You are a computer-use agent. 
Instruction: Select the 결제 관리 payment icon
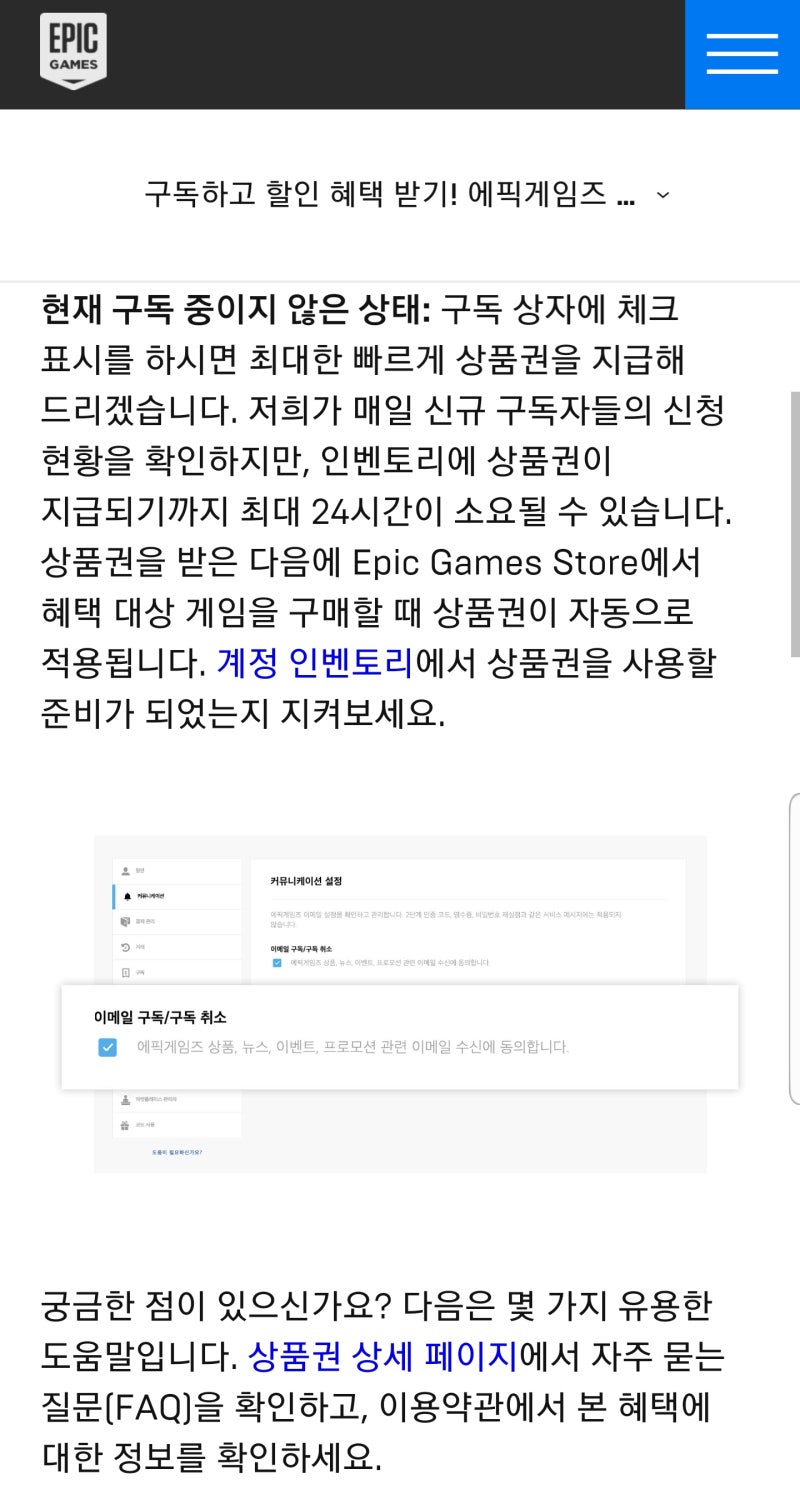125,920
